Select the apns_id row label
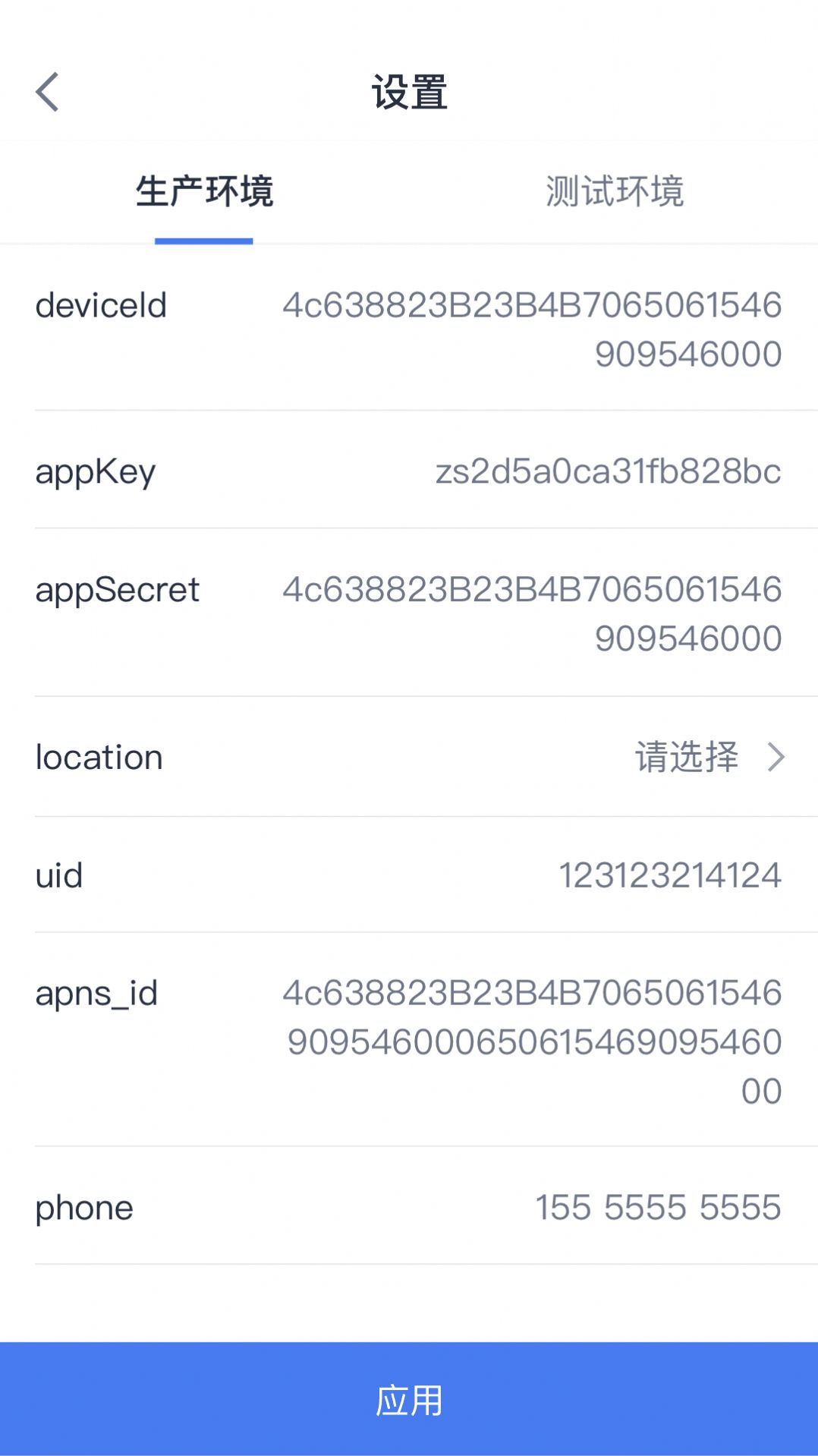The width and height of the screenshot is (818, 1456). pos(96,992)
